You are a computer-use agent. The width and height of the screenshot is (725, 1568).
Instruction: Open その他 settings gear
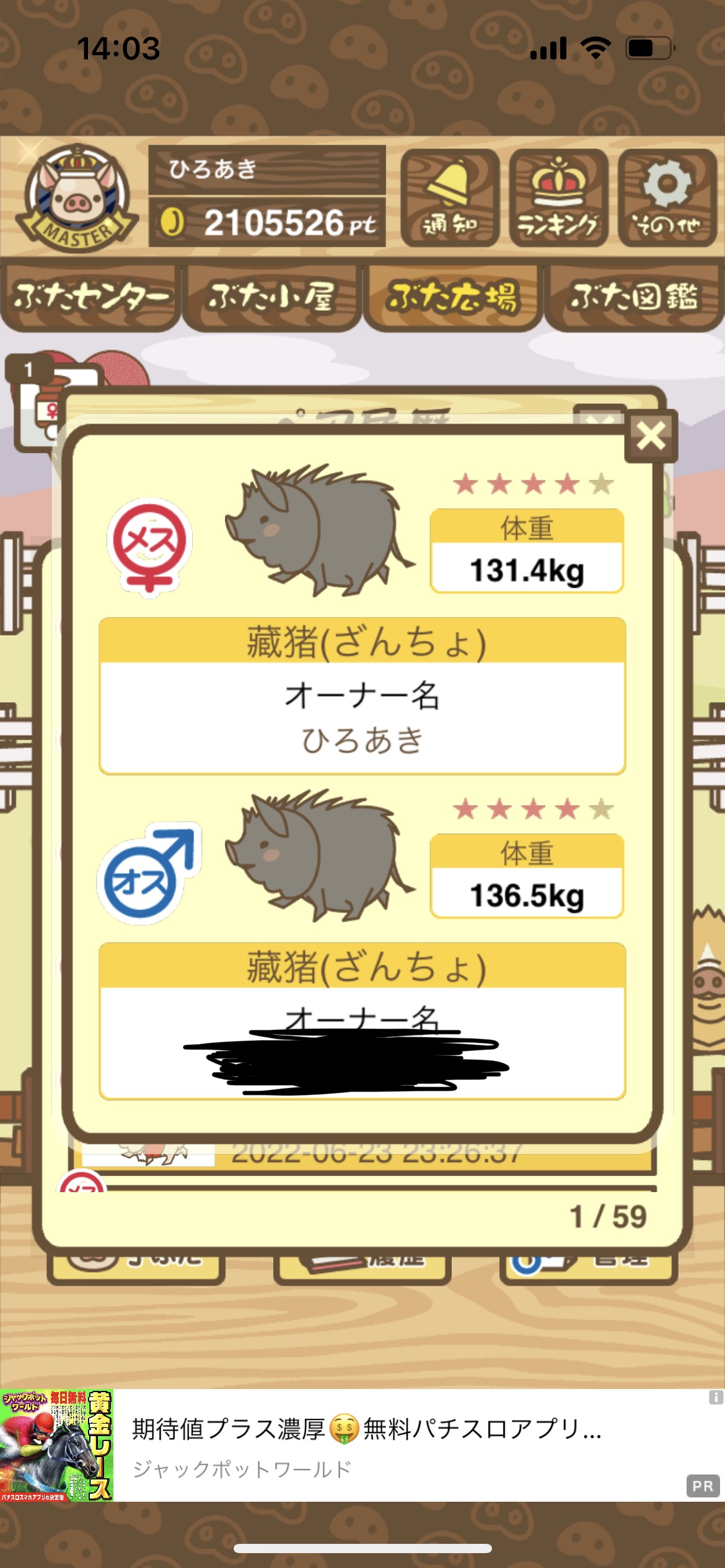667,198
